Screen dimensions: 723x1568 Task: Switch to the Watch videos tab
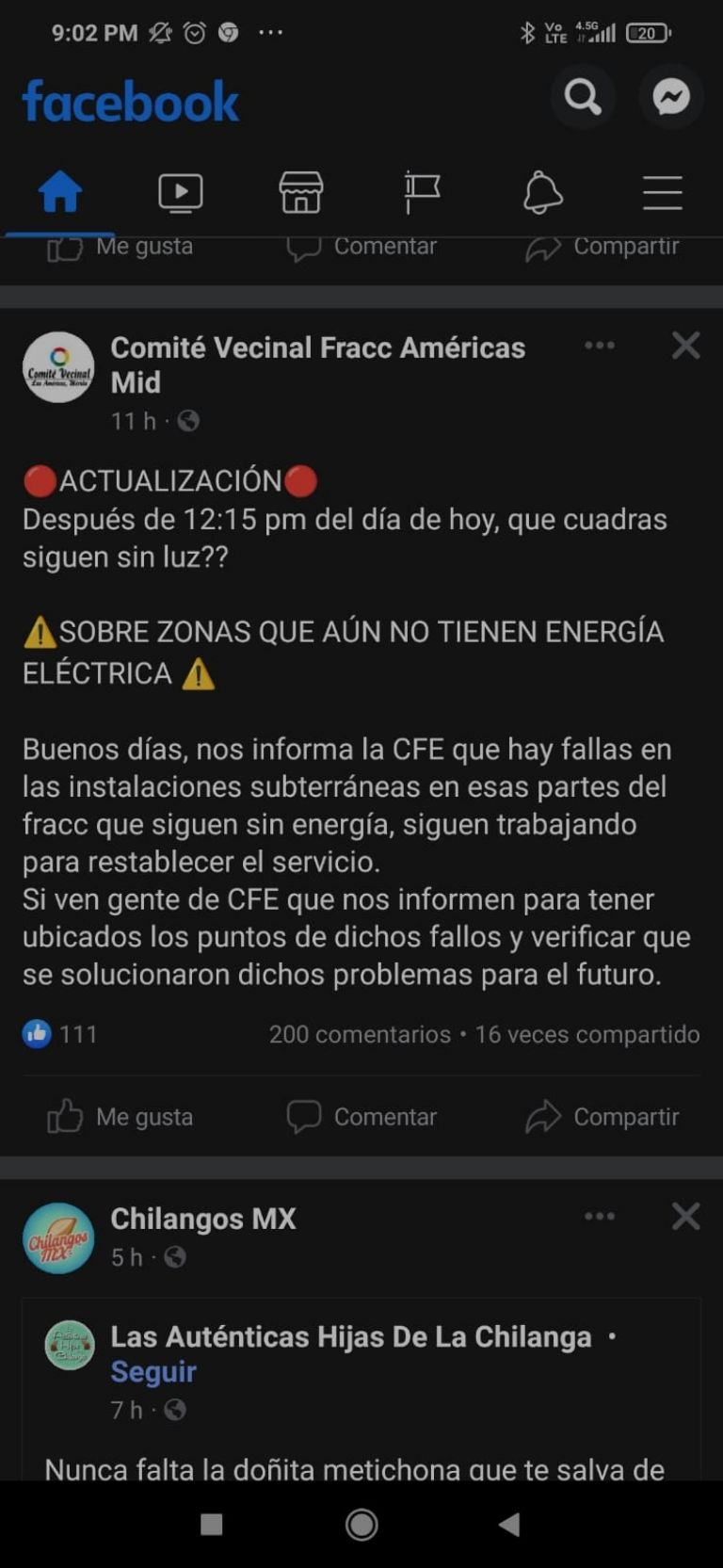181,193
